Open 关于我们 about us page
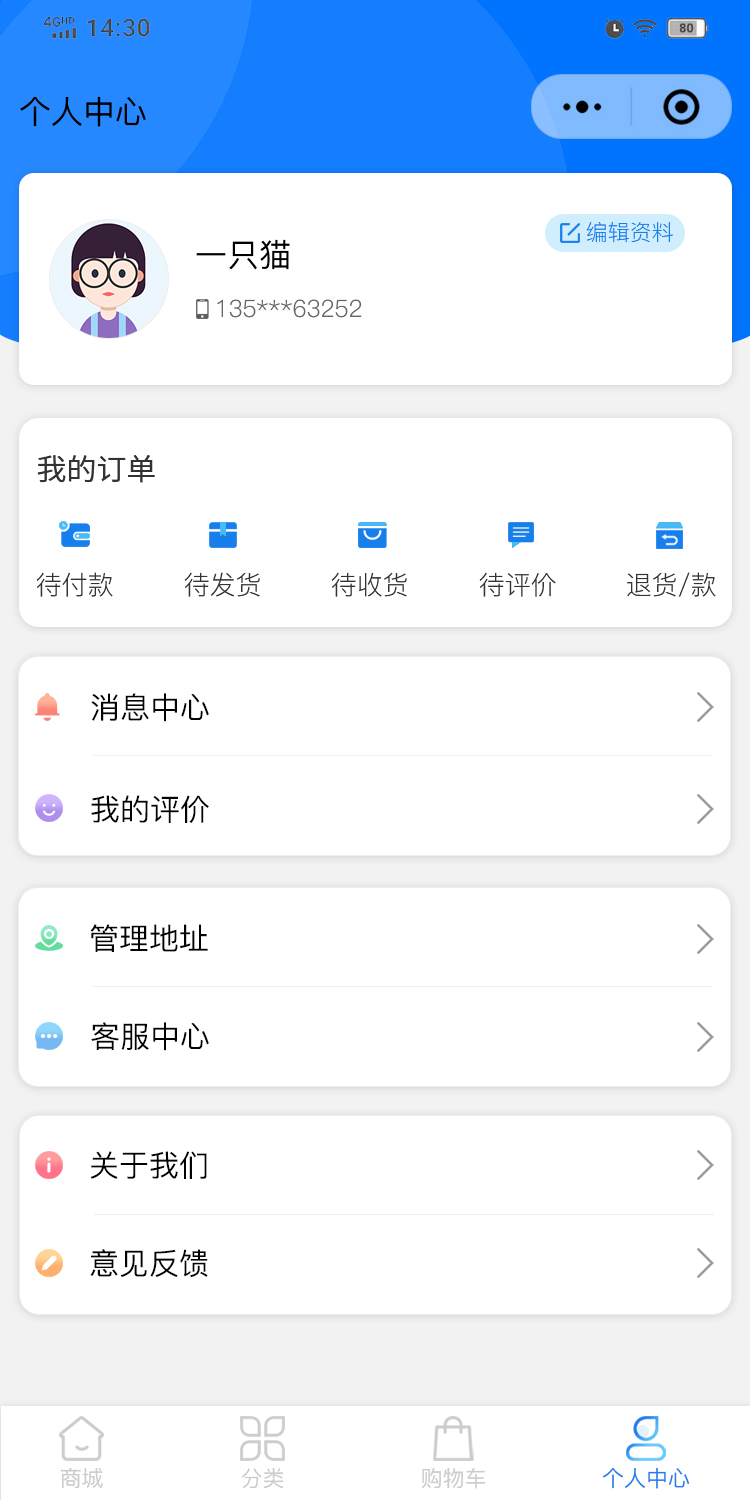 point(375,1166)
